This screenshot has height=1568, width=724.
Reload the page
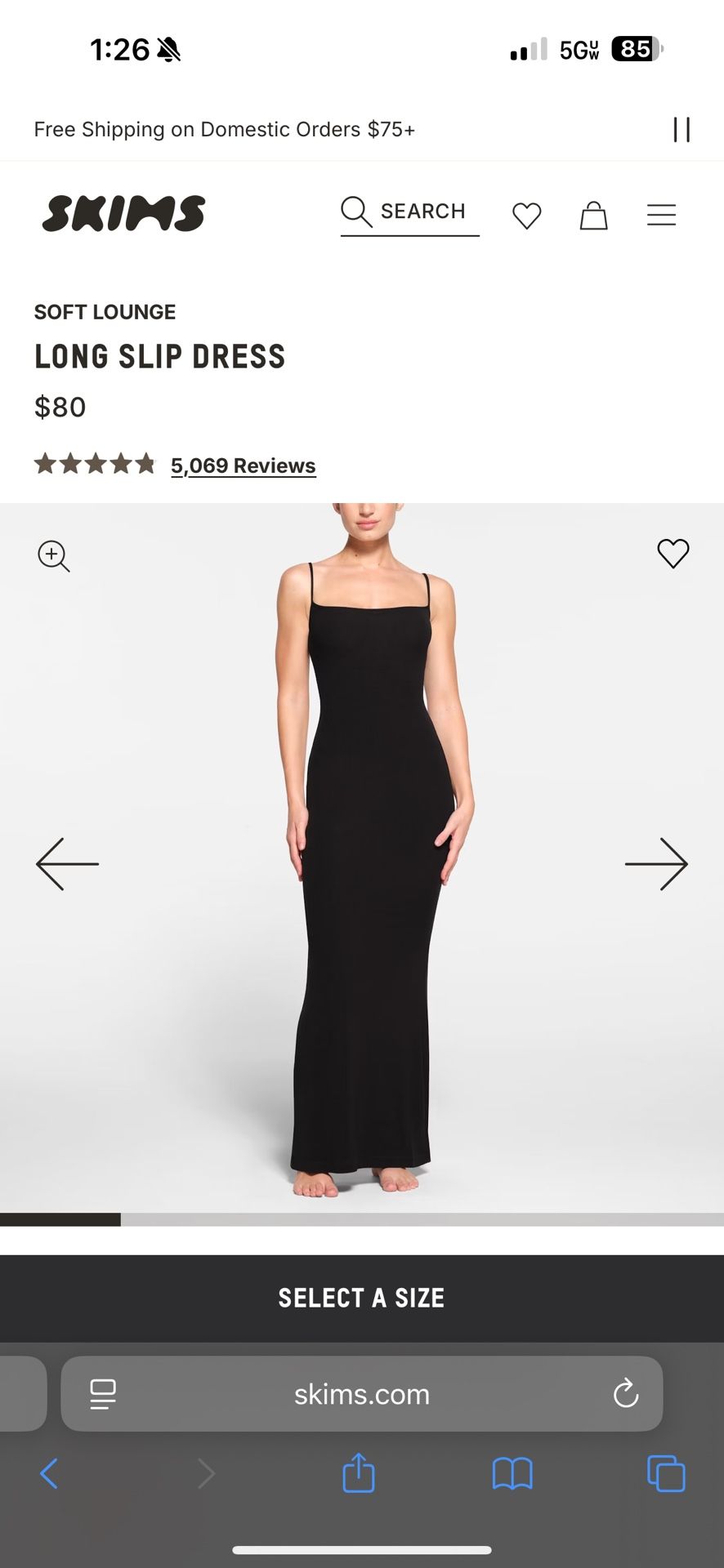625,1394
